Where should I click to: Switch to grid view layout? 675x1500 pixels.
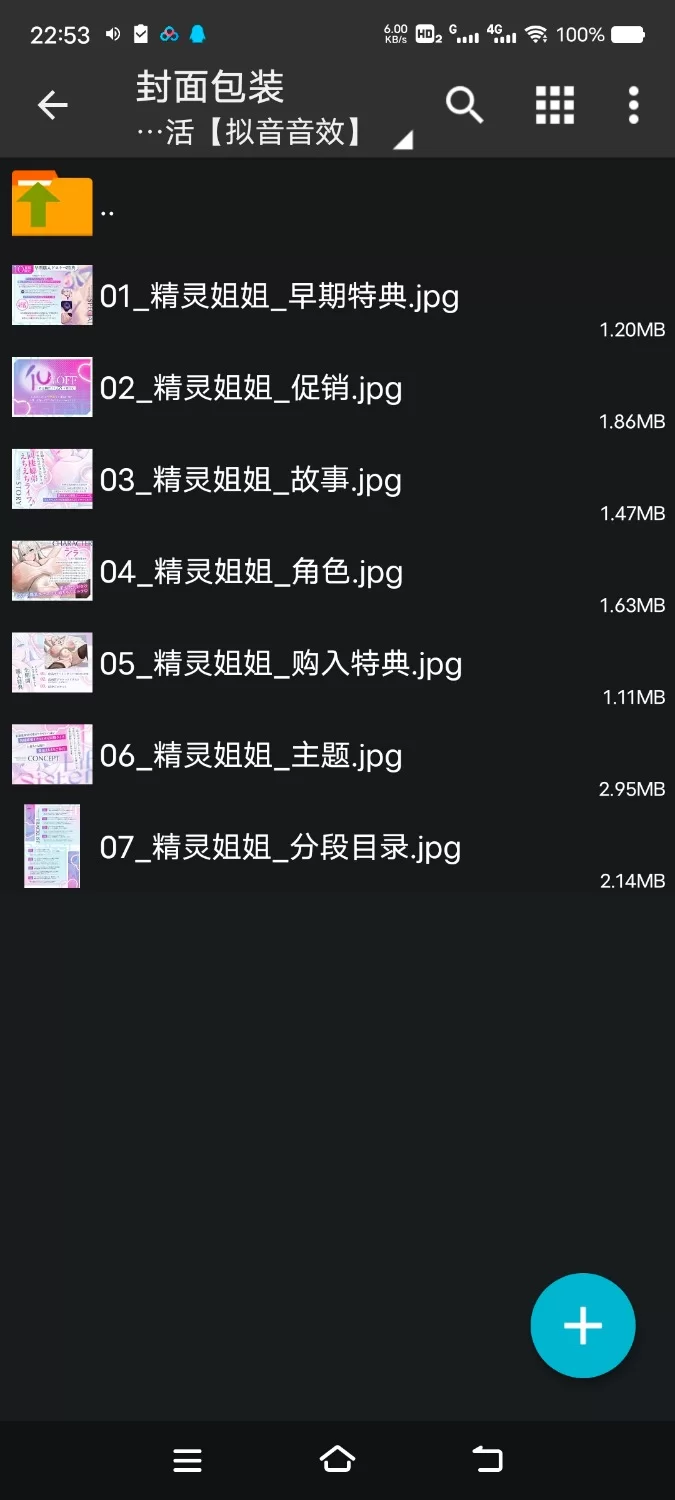tap(554, 105)
